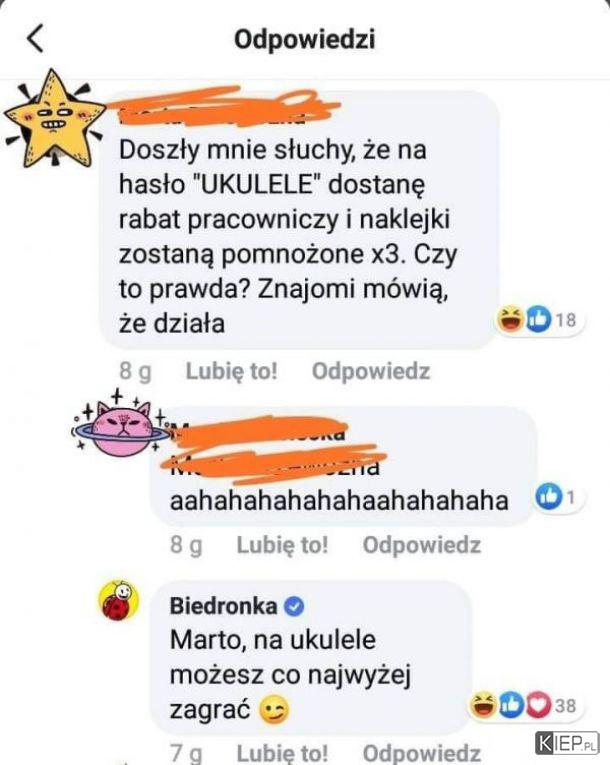Reply to the "aahahahaha" comment
Screen dimensions: 610x765
[x=421, y=545]
